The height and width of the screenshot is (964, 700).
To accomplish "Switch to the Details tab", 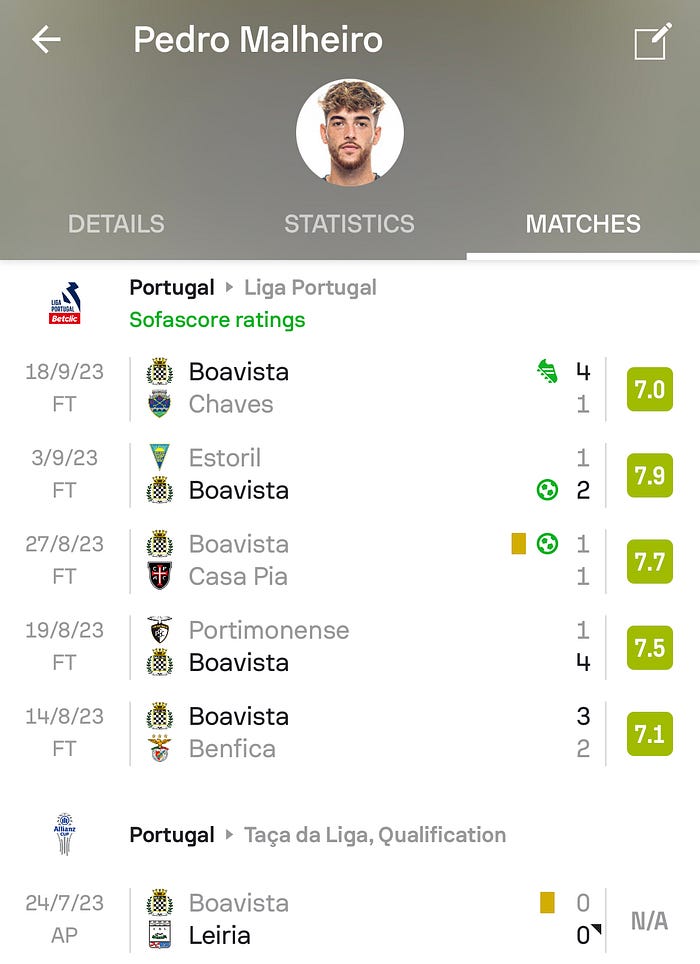I will point(116,223).
